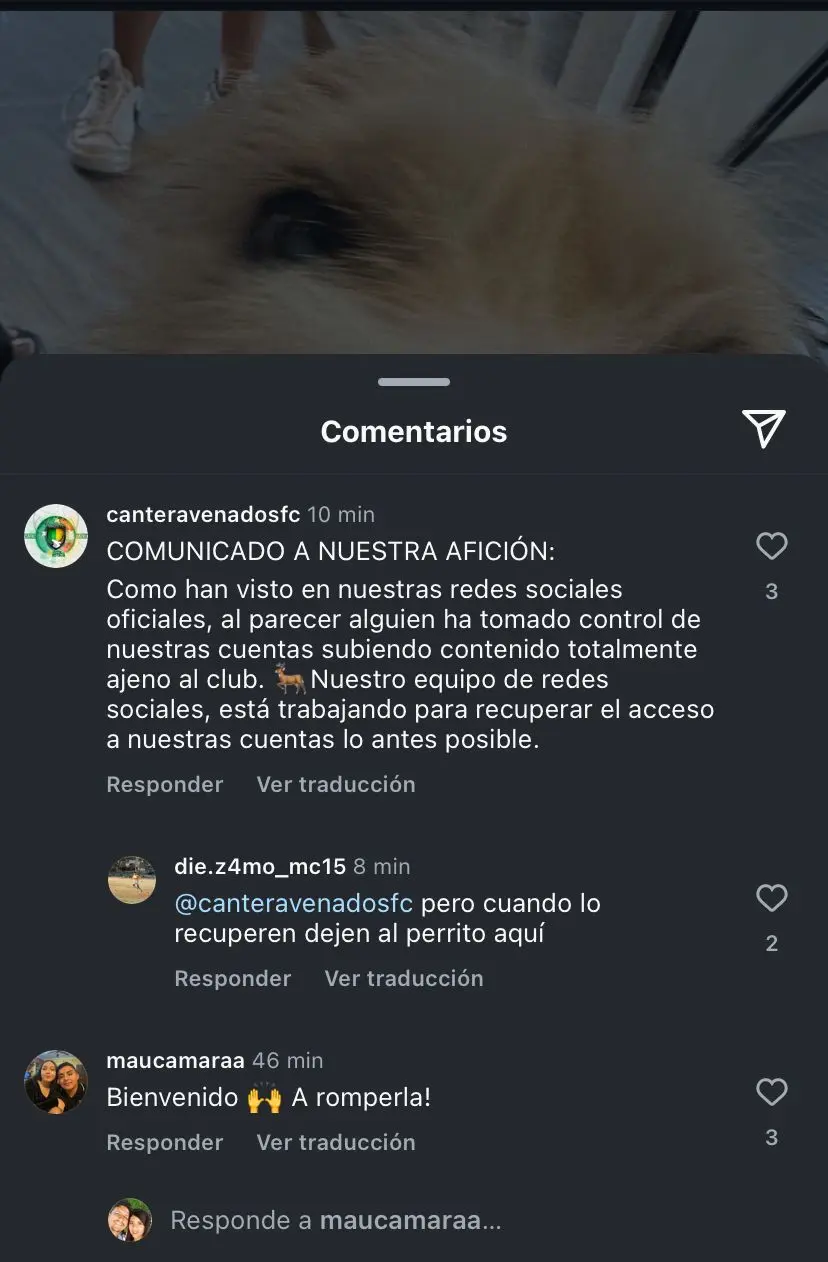Screen dimensions: 828x1262
Task: Open canteravenadosfc's profile picture
Action: pyautogui.click(x=56, y=536)
